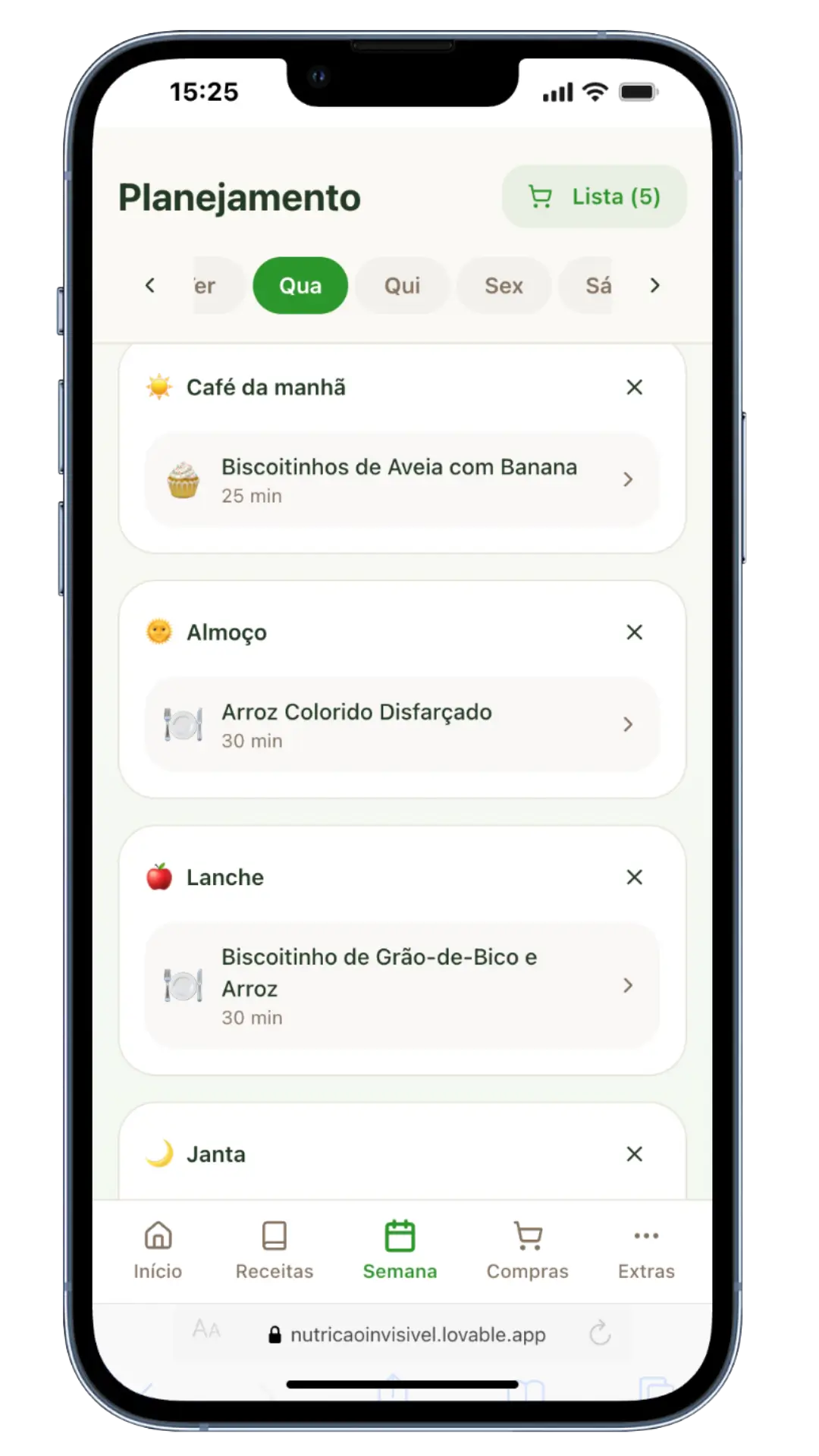This screenshot has width=819, height=1456.
Task: Show next days with right arrow
Action: (x=655, y=286)
